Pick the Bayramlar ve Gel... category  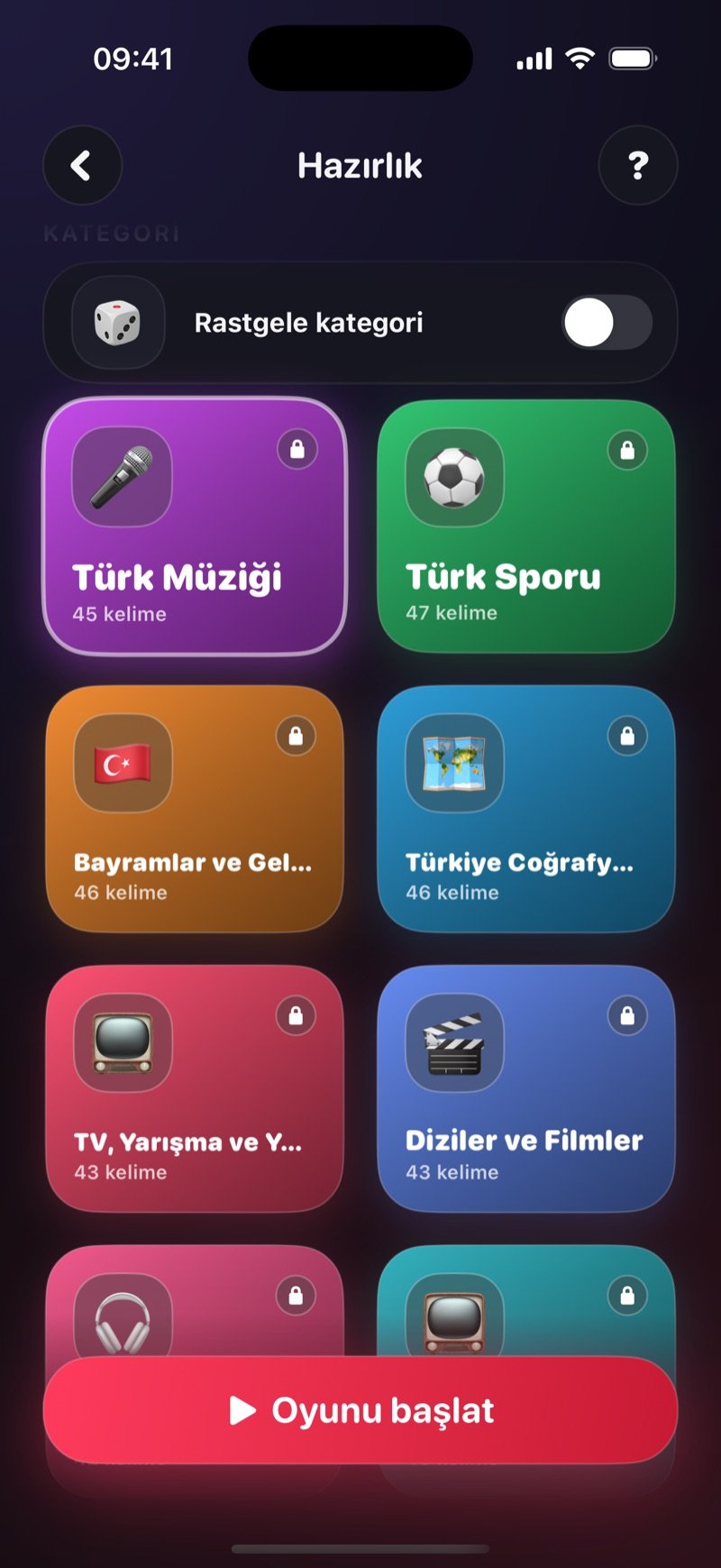click(x=195, y=809)
